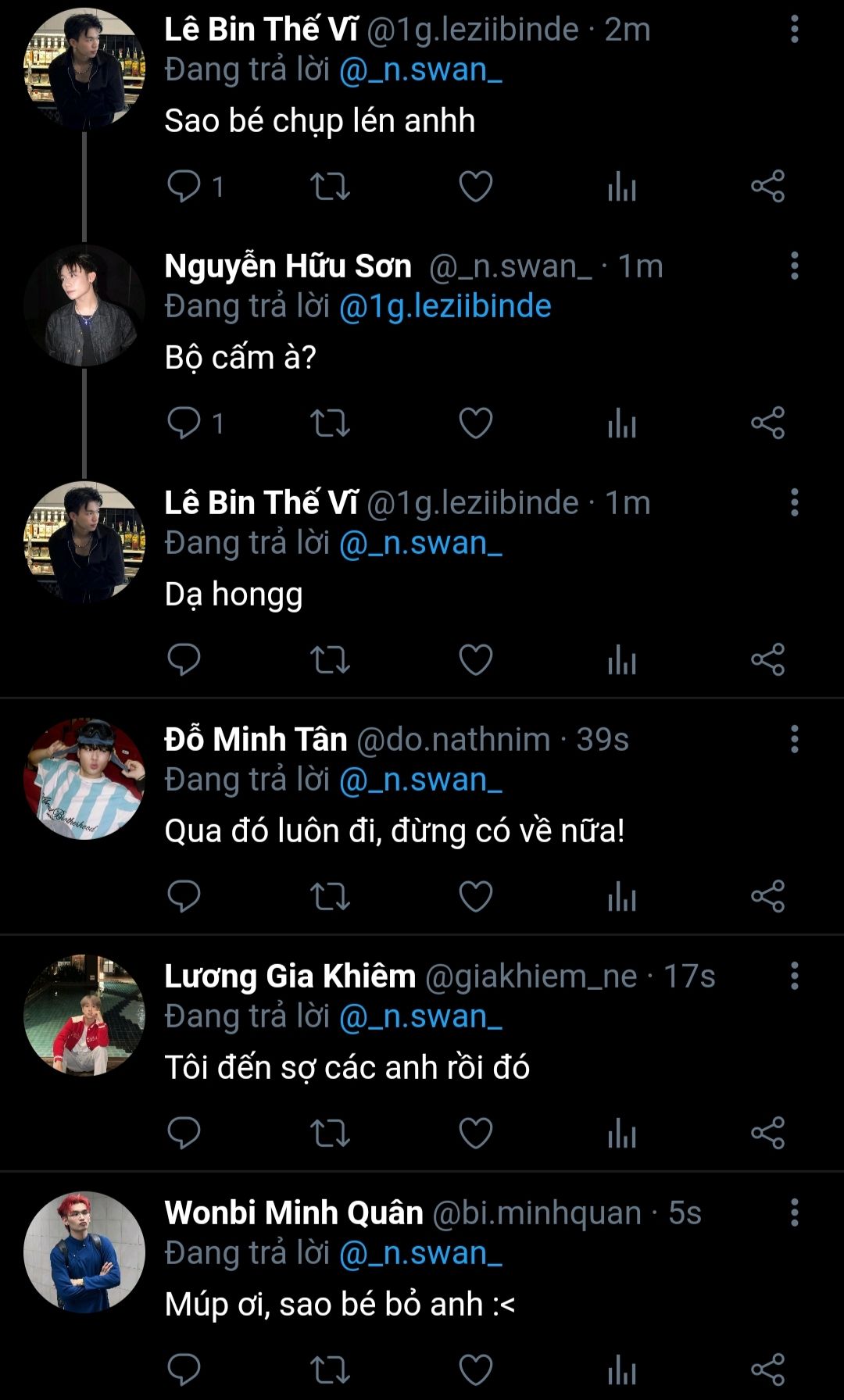
Task: Open overflow menu on Lương Gia Khiêm's reply
Action: [x=794, y=976]
